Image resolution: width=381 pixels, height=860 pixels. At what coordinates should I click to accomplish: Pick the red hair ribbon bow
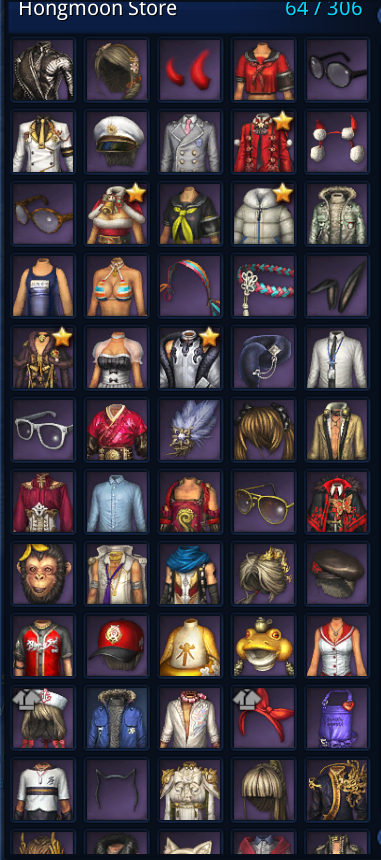tap(263, 717)
